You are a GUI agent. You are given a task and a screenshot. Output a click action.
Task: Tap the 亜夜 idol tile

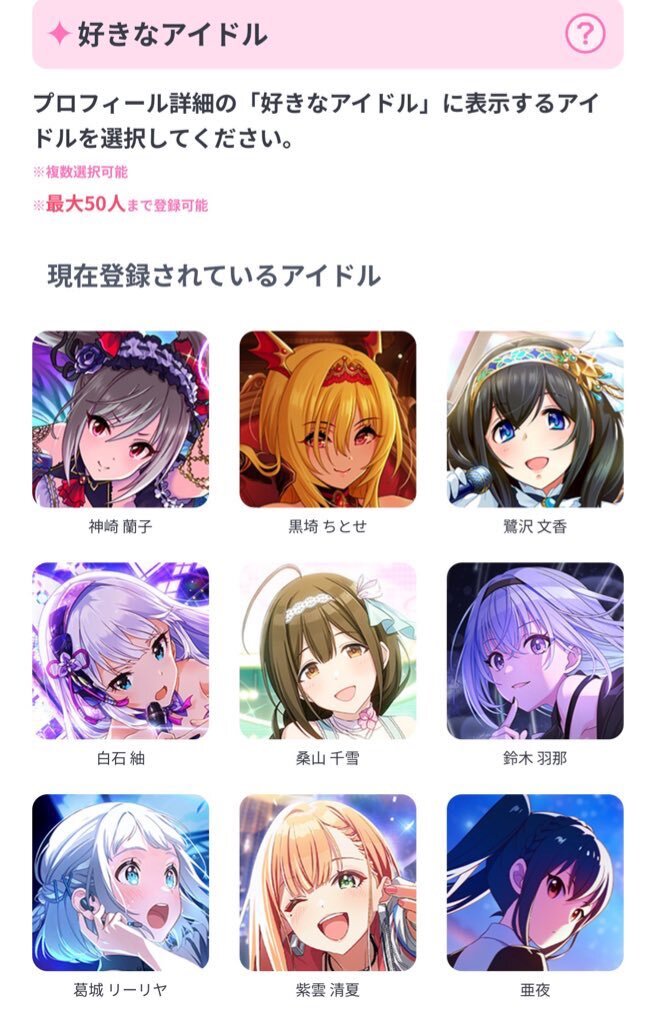535,882
